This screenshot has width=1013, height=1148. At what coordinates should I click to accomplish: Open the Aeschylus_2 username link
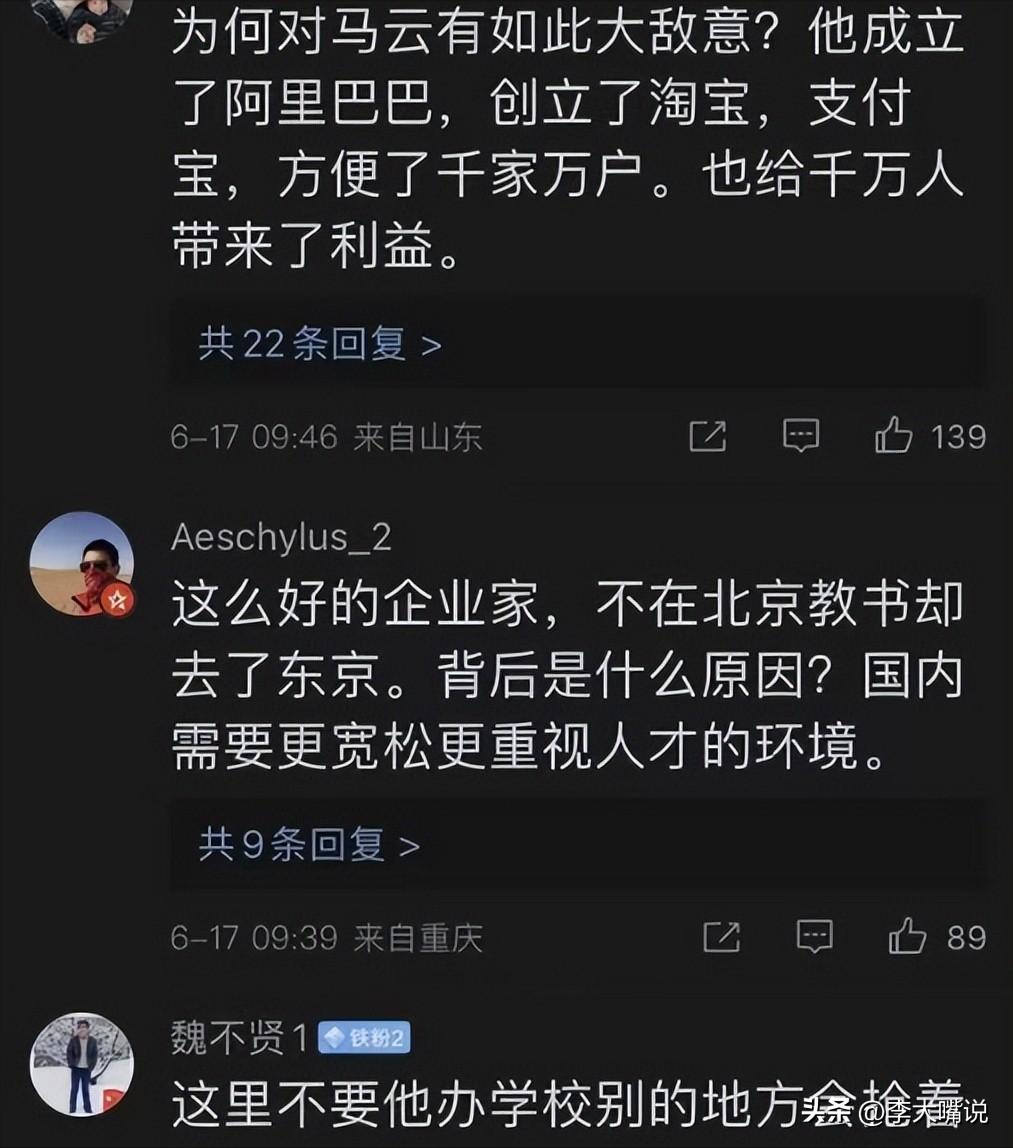(281, 538)
